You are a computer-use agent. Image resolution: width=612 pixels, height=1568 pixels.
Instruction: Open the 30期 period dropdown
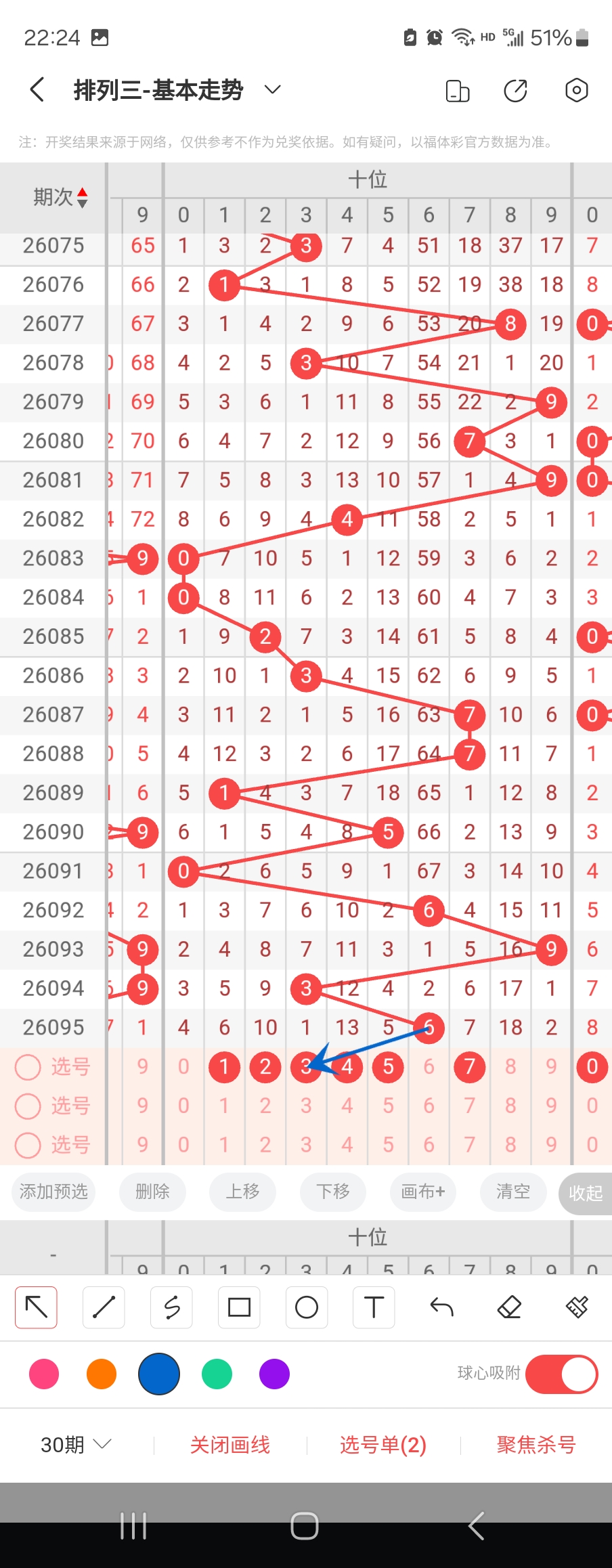pos(75,1445)
